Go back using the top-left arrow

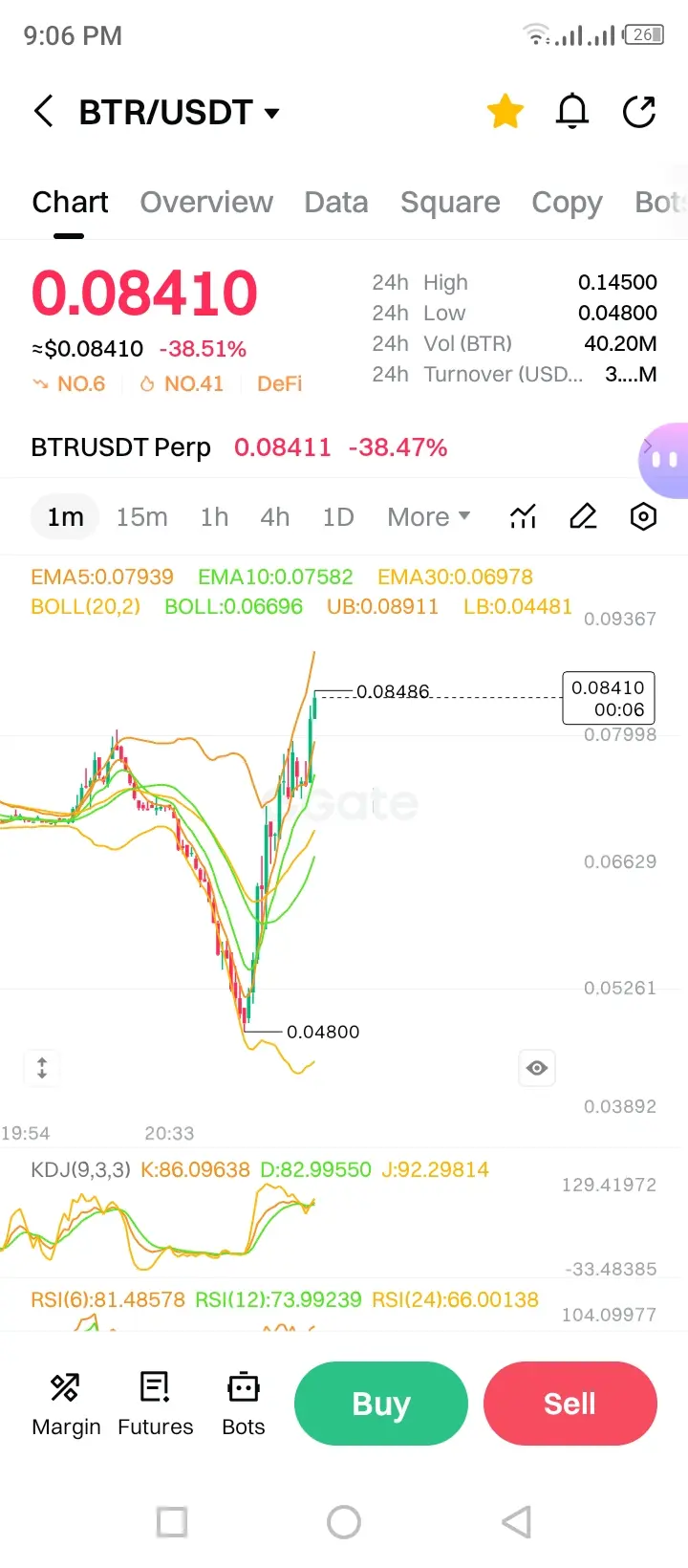point(43,112)
